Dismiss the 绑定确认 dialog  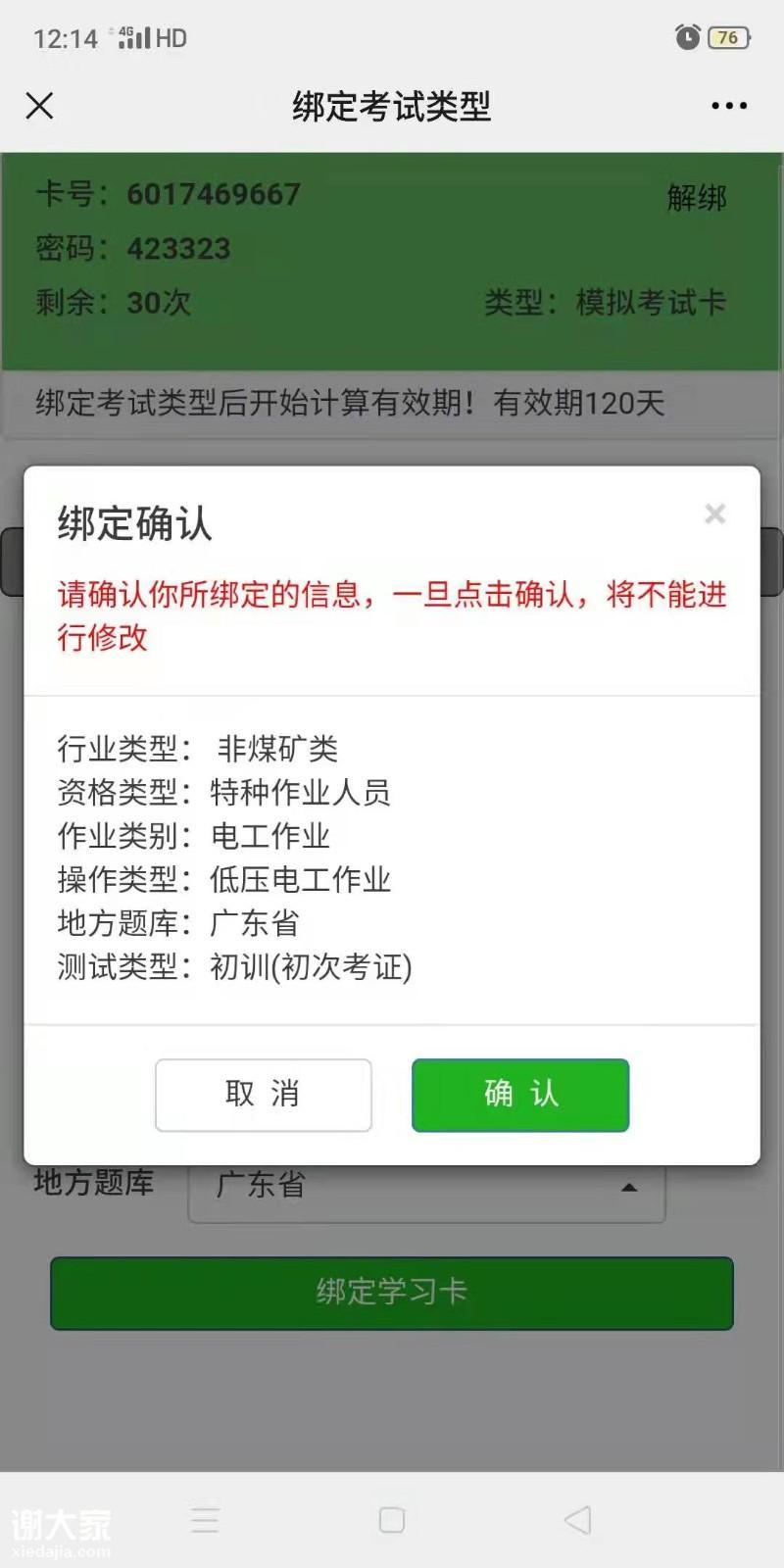pos(714,514)
